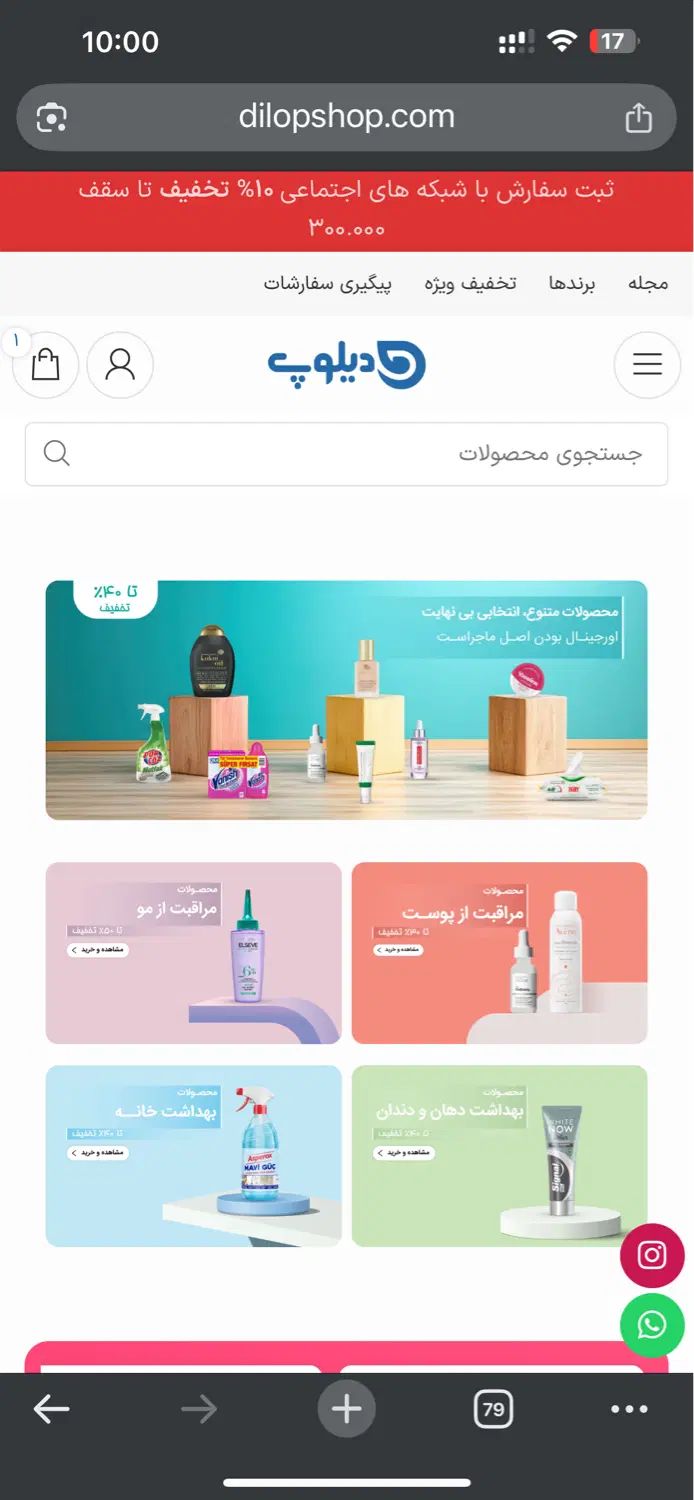Open the user account icon
The width and height of the screenshot is (694, 1500).
click(120, 364)
